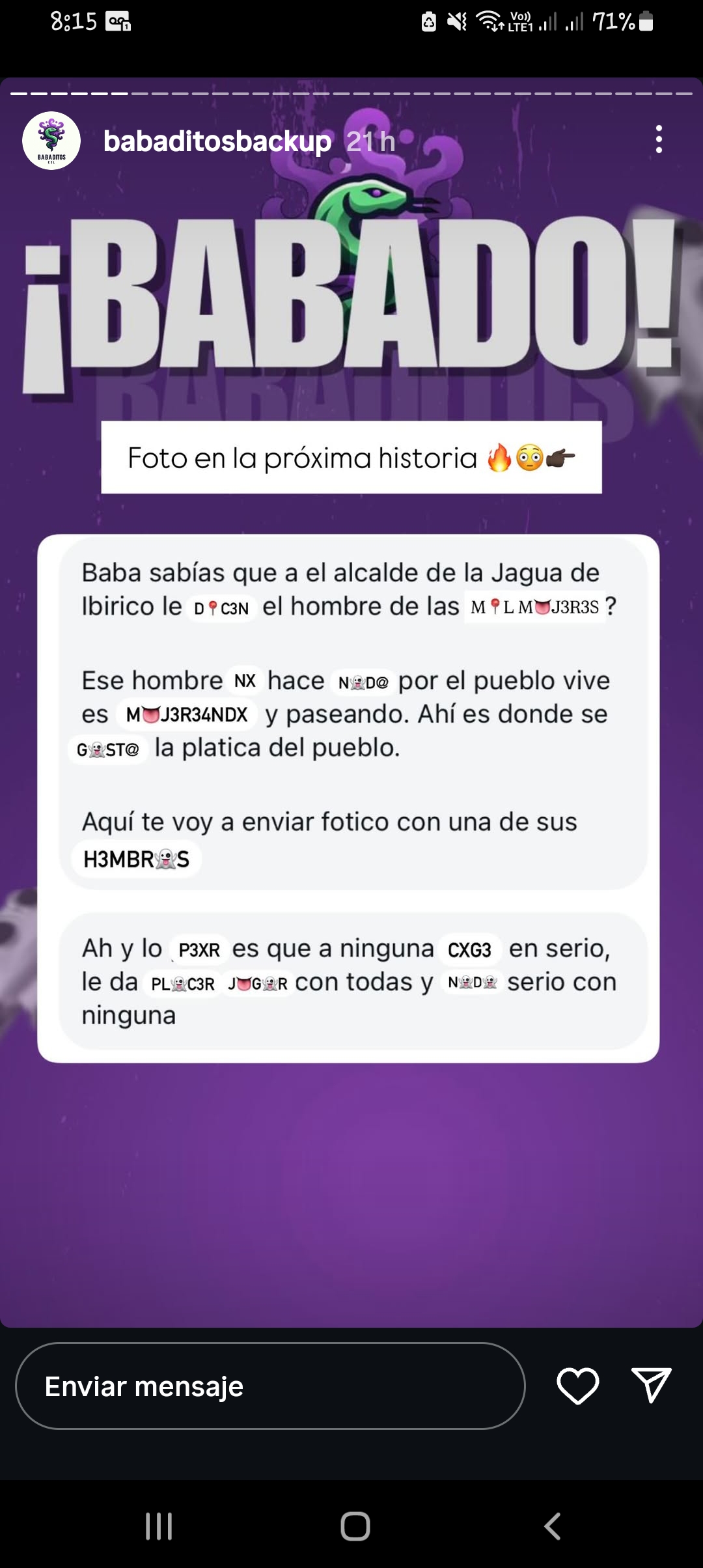Viewport: 703px width, 1568px height.
Task: Share this story via paper plane icon
Action: pos(651,1385)
